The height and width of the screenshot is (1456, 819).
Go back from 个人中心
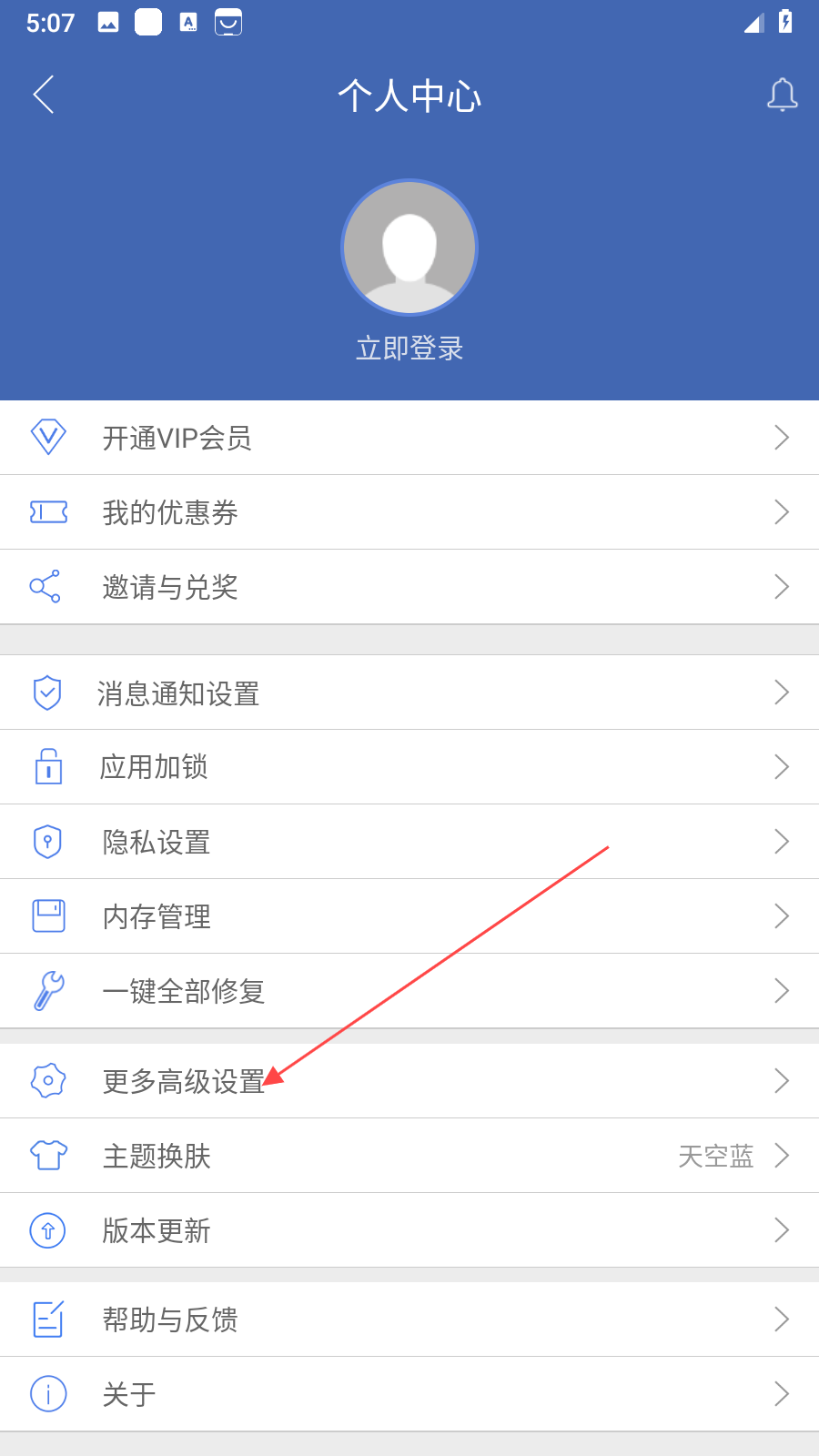coord(44,95)
